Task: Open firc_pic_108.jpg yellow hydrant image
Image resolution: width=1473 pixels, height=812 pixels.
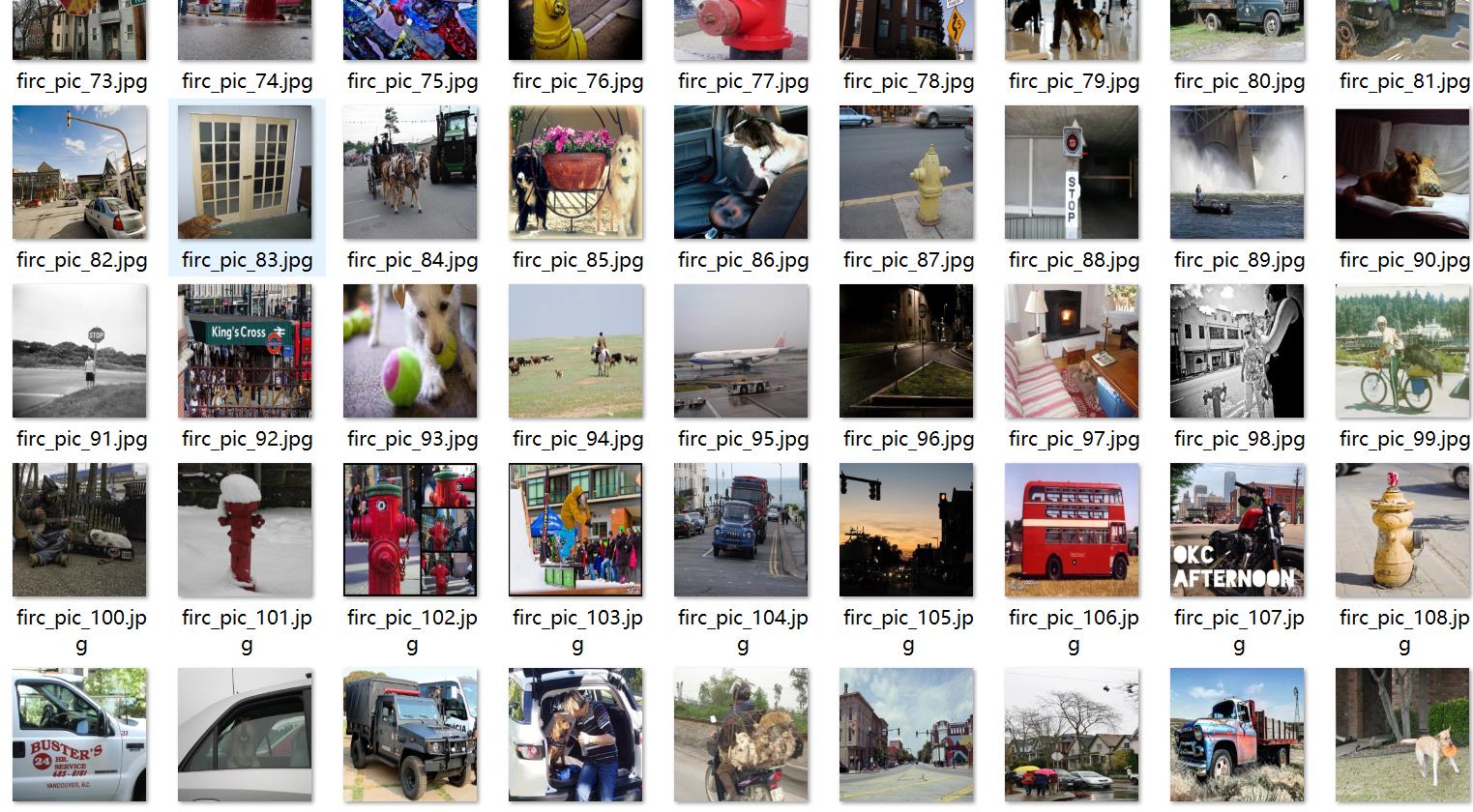Action: tap(1403, 530)
